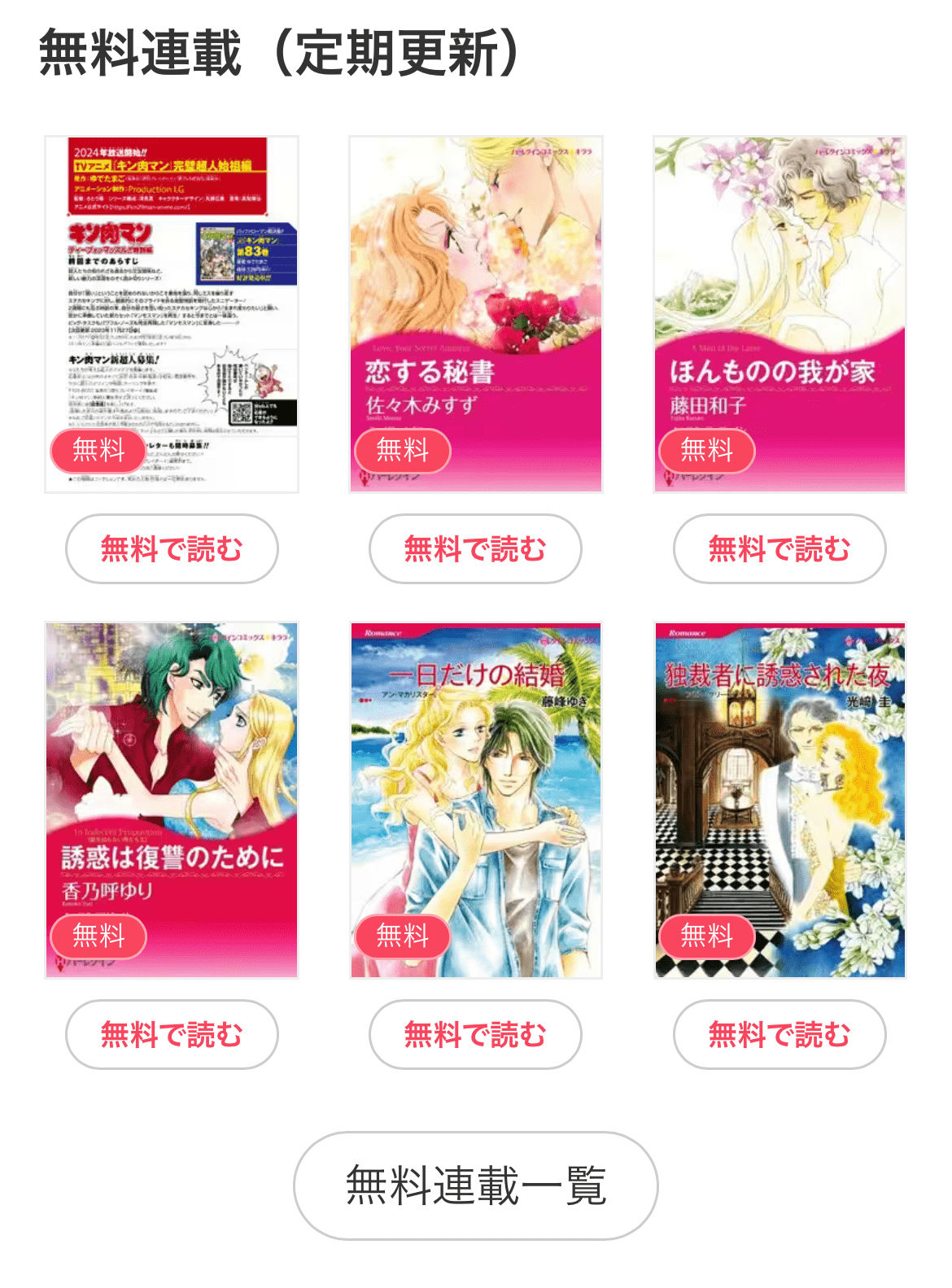Click 無料で読む under ほんものの我が家
This screenshot has height=1288, width=952.
point(780,549)
